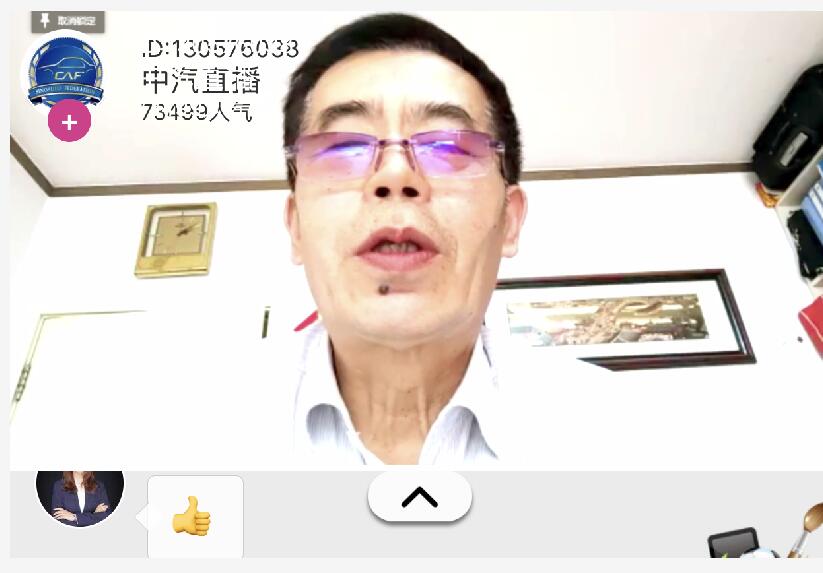Follow 中汽直播 with the pink plus

[x=69, y=123]
